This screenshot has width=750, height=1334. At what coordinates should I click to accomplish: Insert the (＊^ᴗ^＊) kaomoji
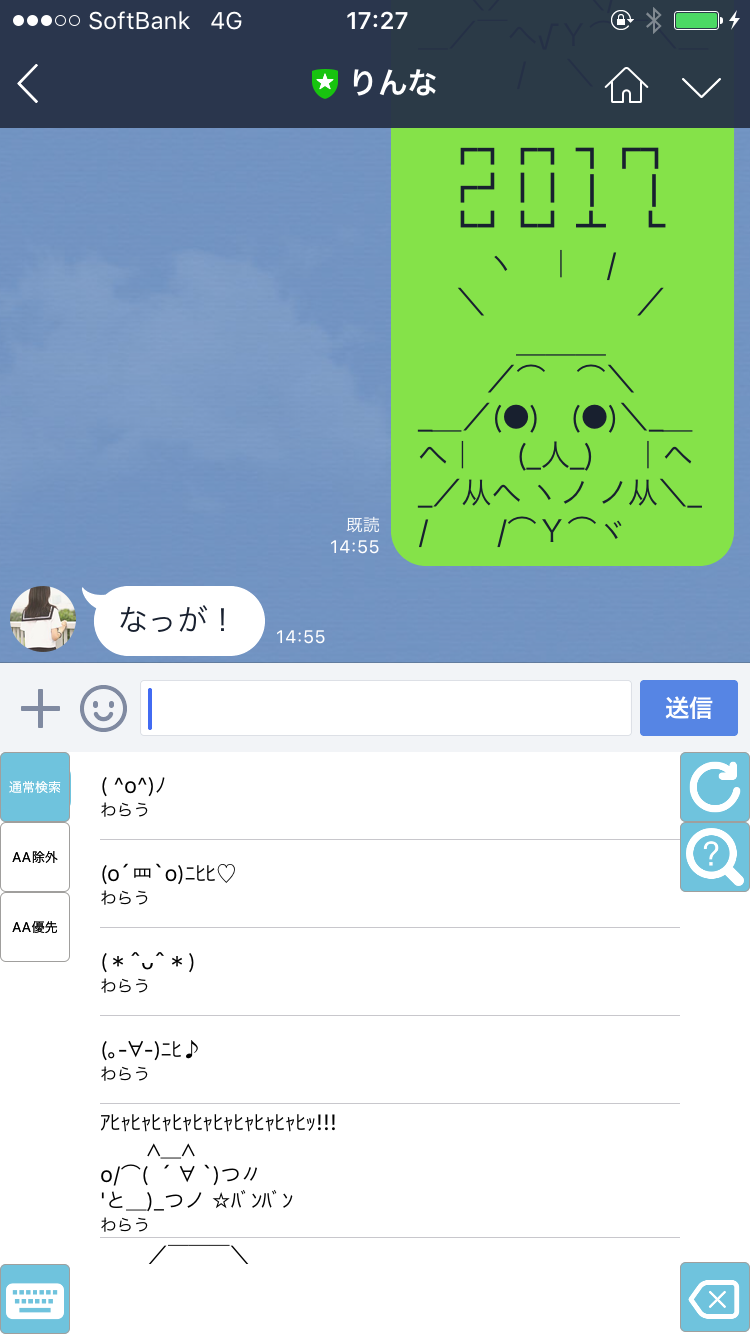click(390, 972)
